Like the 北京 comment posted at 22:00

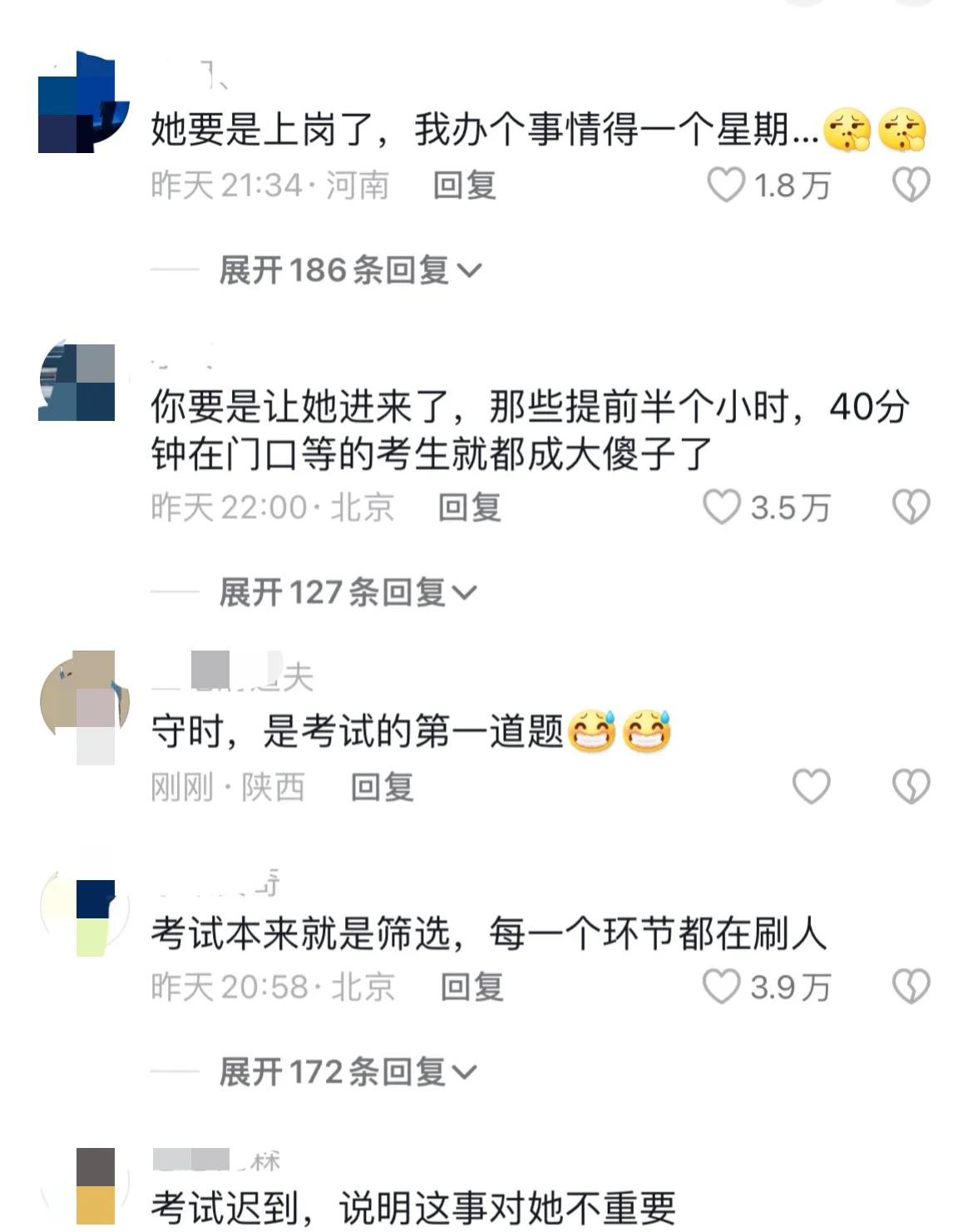(722, 507)
